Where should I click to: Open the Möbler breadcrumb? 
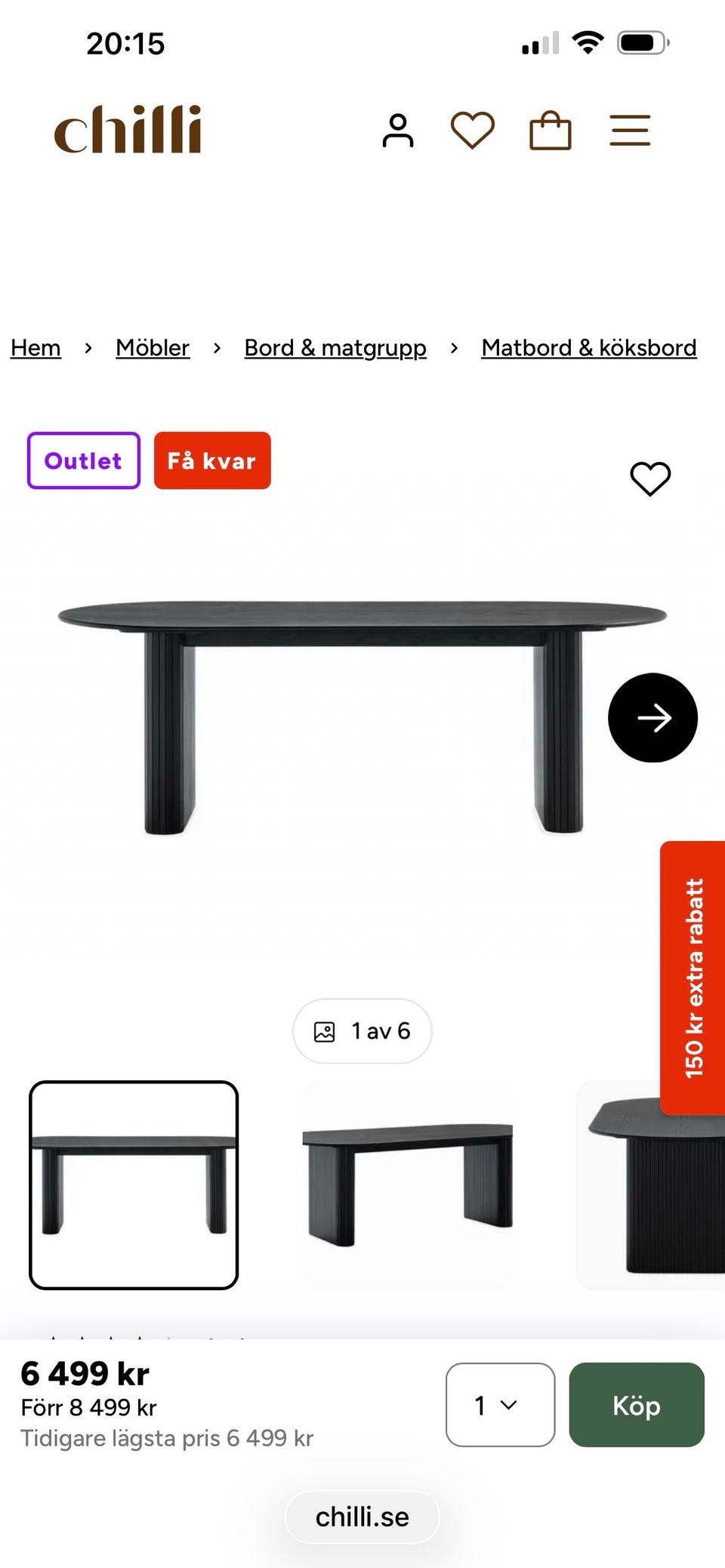click(x=153, y=348)
